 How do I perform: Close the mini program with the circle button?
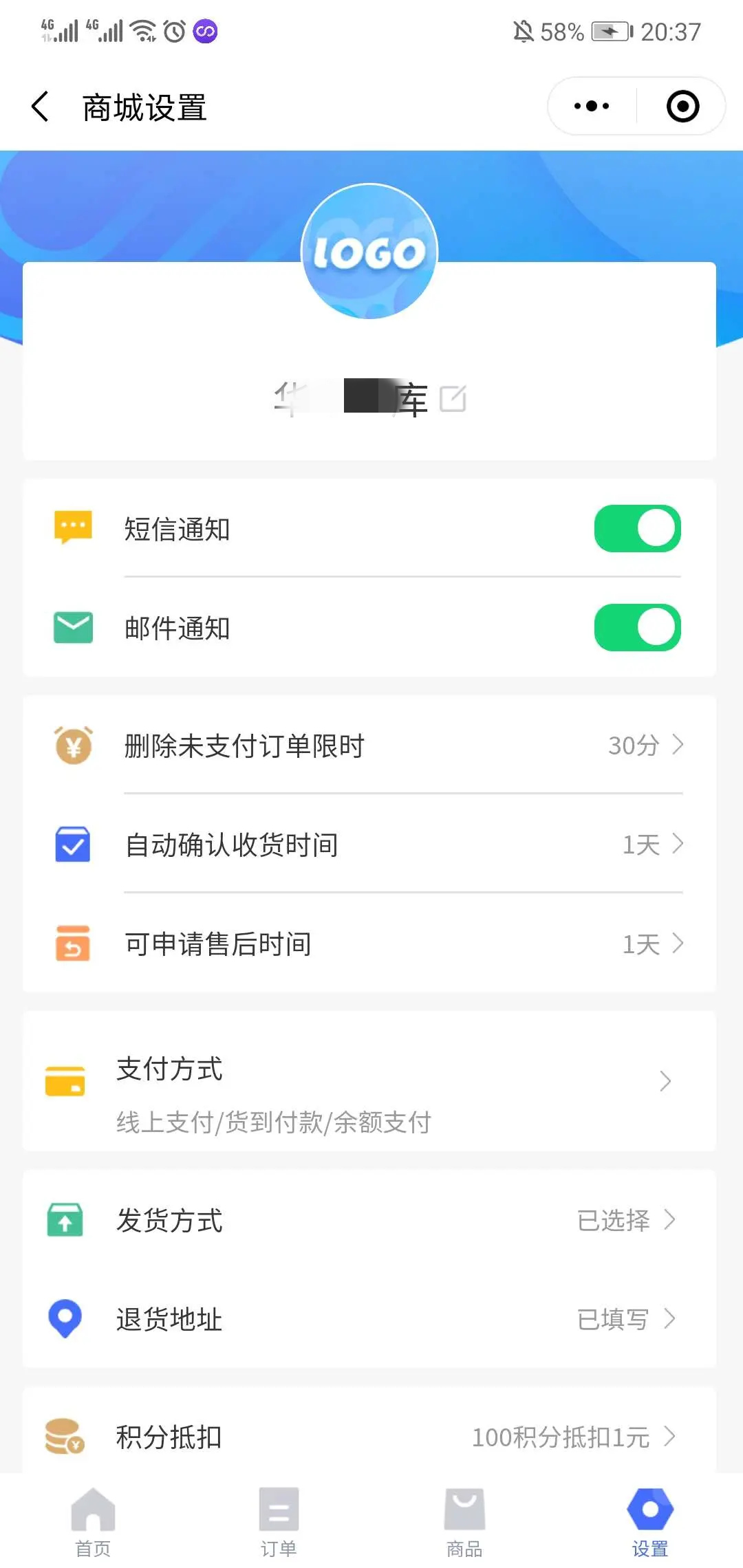click(x=682, y=106)
